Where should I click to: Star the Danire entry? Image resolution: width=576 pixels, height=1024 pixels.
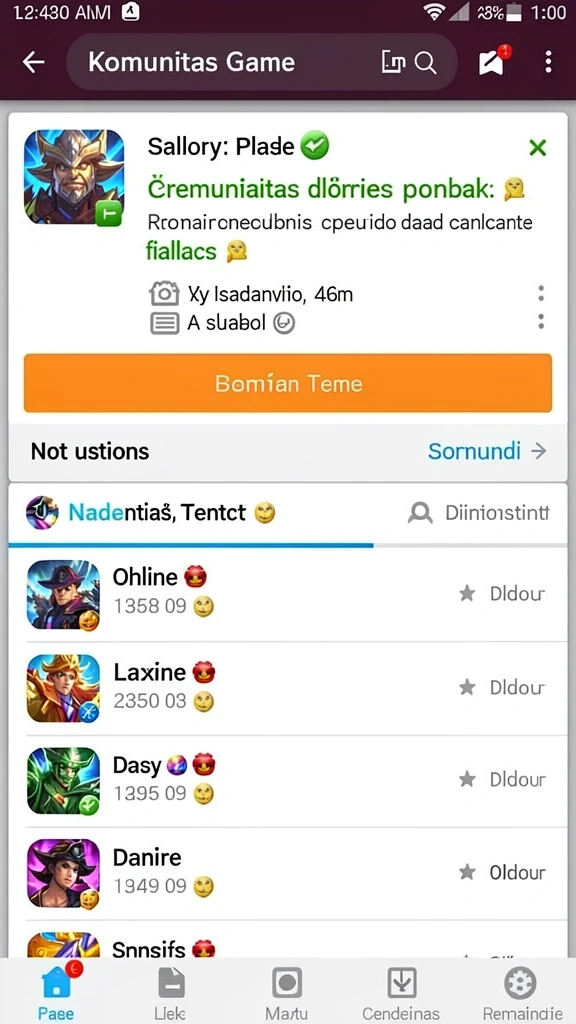pyautogui.click(x=467, y=872)
